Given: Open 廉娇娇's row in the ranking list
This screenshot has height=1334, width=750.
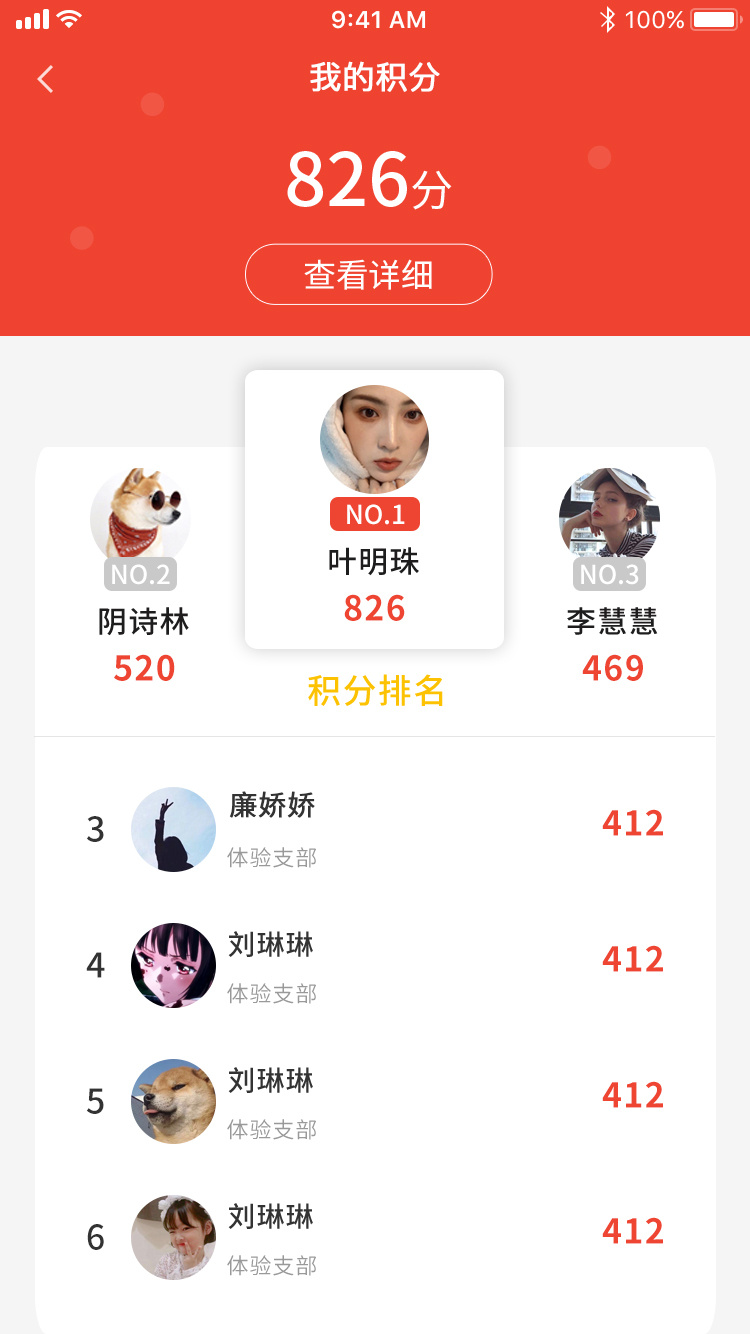Looking at the screenshot, I should 375,829.
